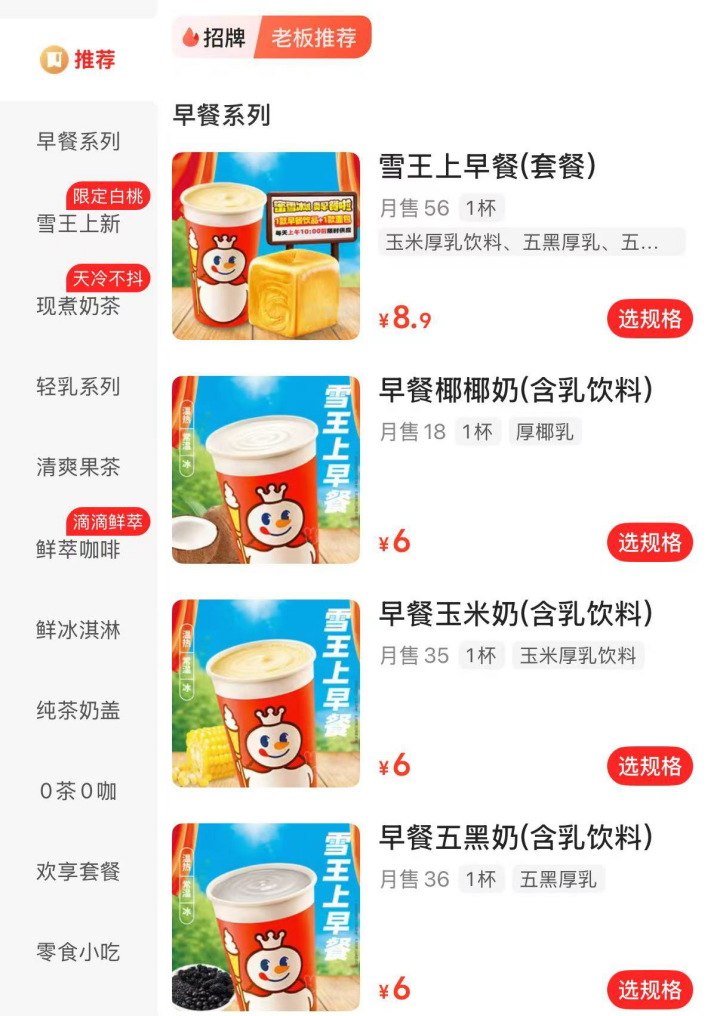The height and width of the screenshot is (1016, 720).
Task: Go to 现煮奶茶 category
Action: pyautogui.click(x=78, y=306)
